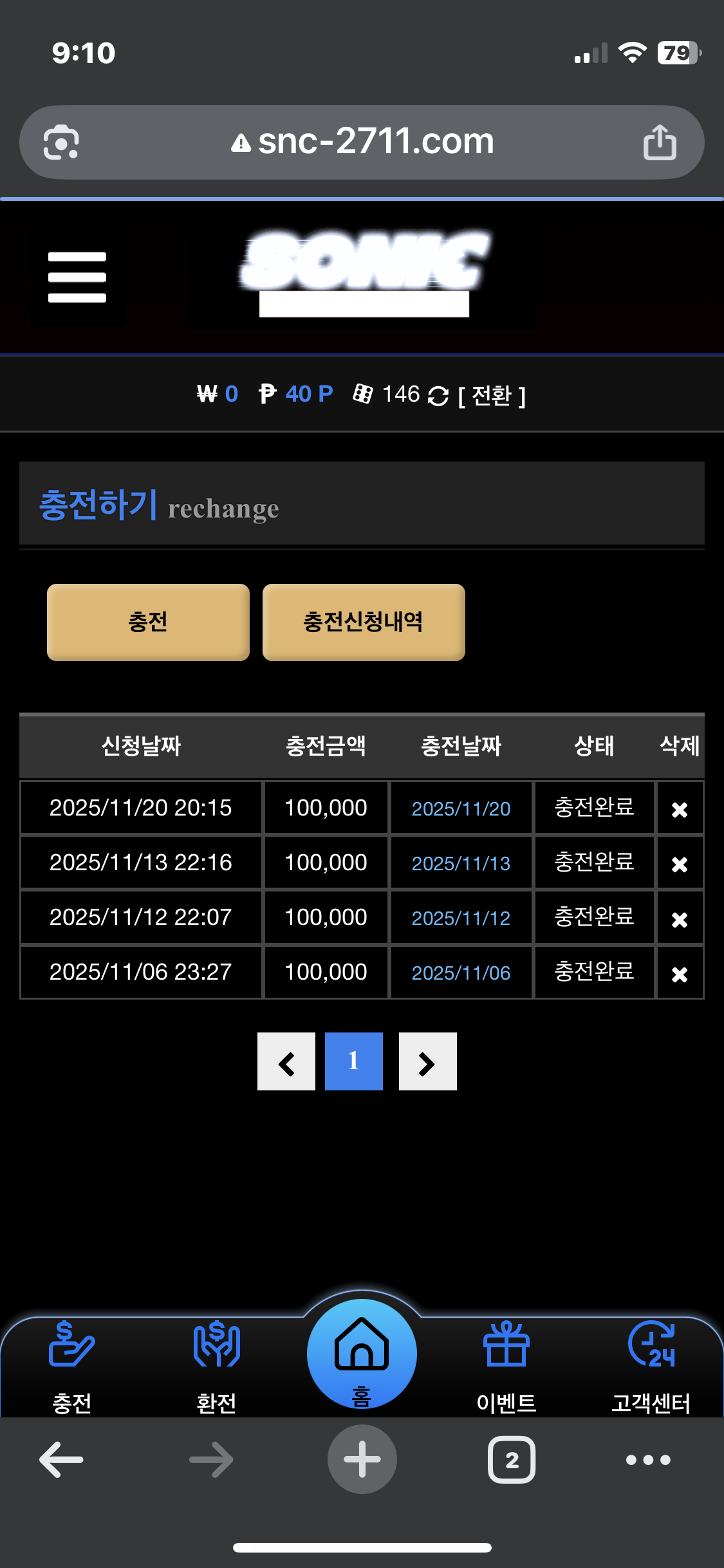724x1568 pixels.
Task: Switch to the 환전 tab
Action: [x=217, y=1365]
